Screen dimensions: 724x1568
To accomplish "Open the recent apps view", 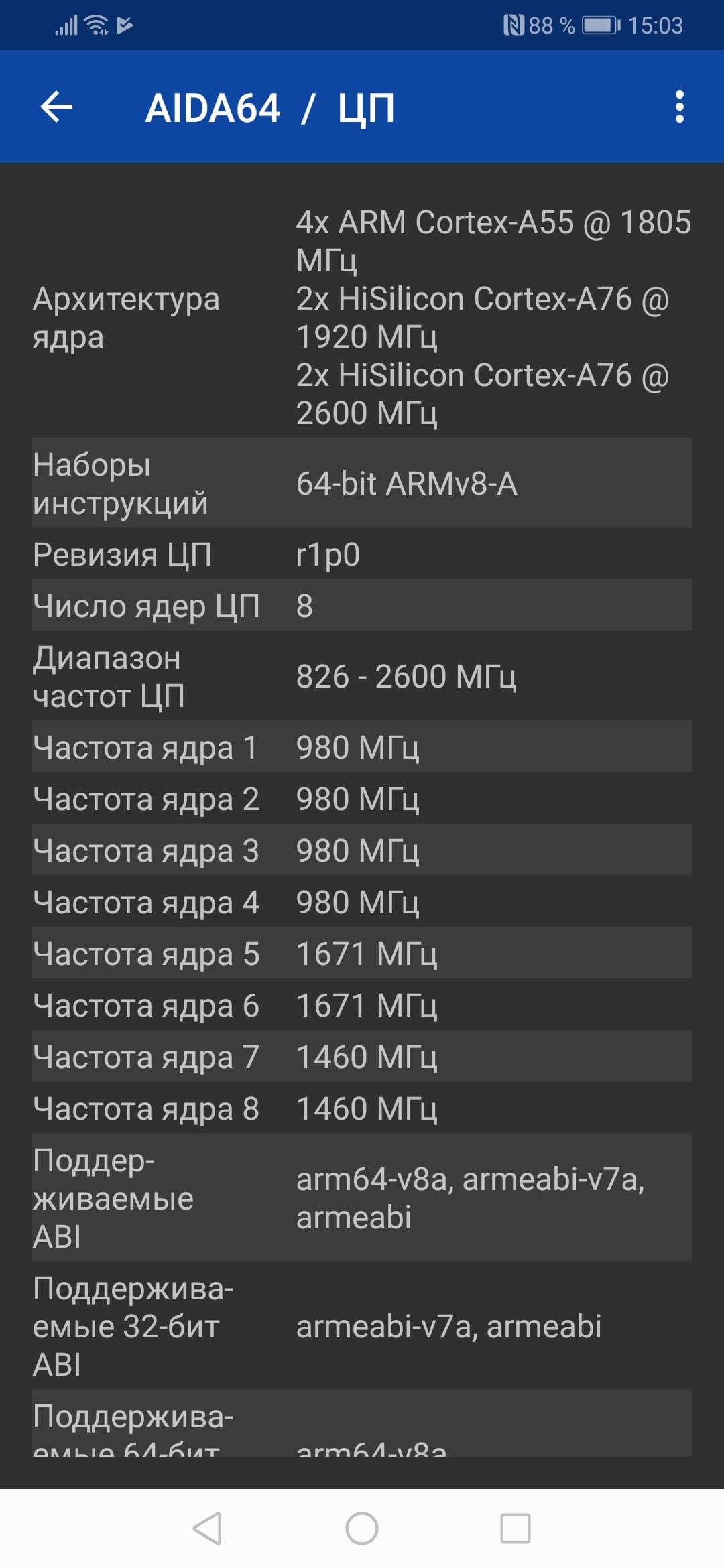I will tap(516, 1528).
